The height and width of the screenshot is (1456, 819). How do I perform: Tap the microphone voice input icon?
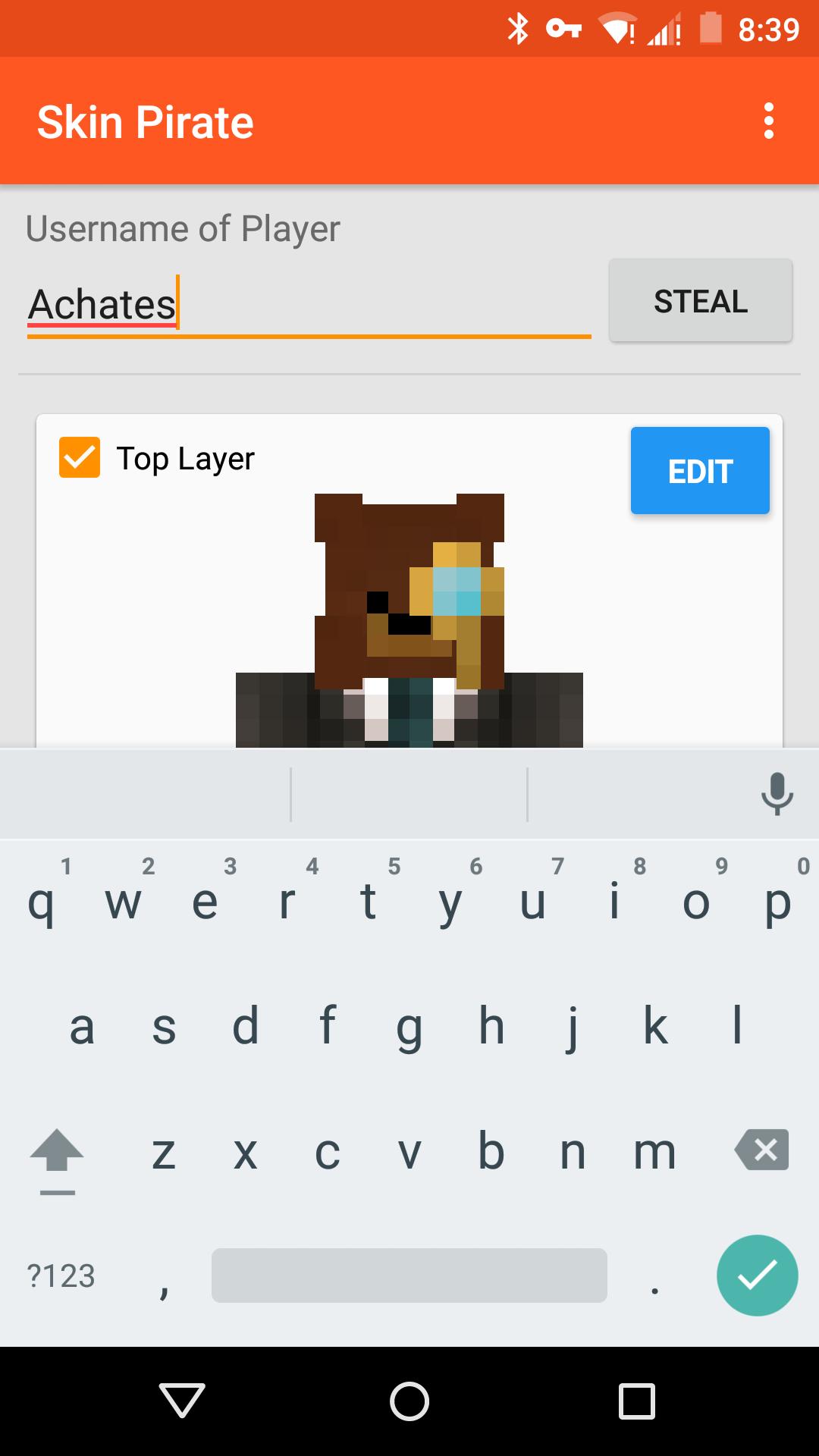point(777,794)
